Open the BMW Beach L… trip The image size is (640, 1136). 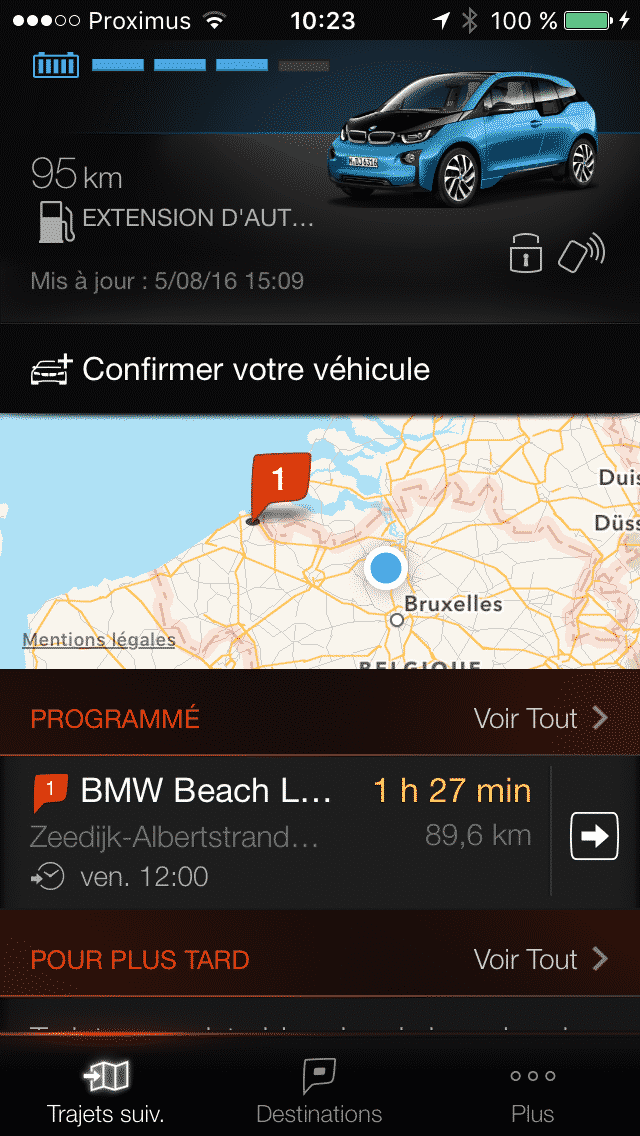(280, 832)
